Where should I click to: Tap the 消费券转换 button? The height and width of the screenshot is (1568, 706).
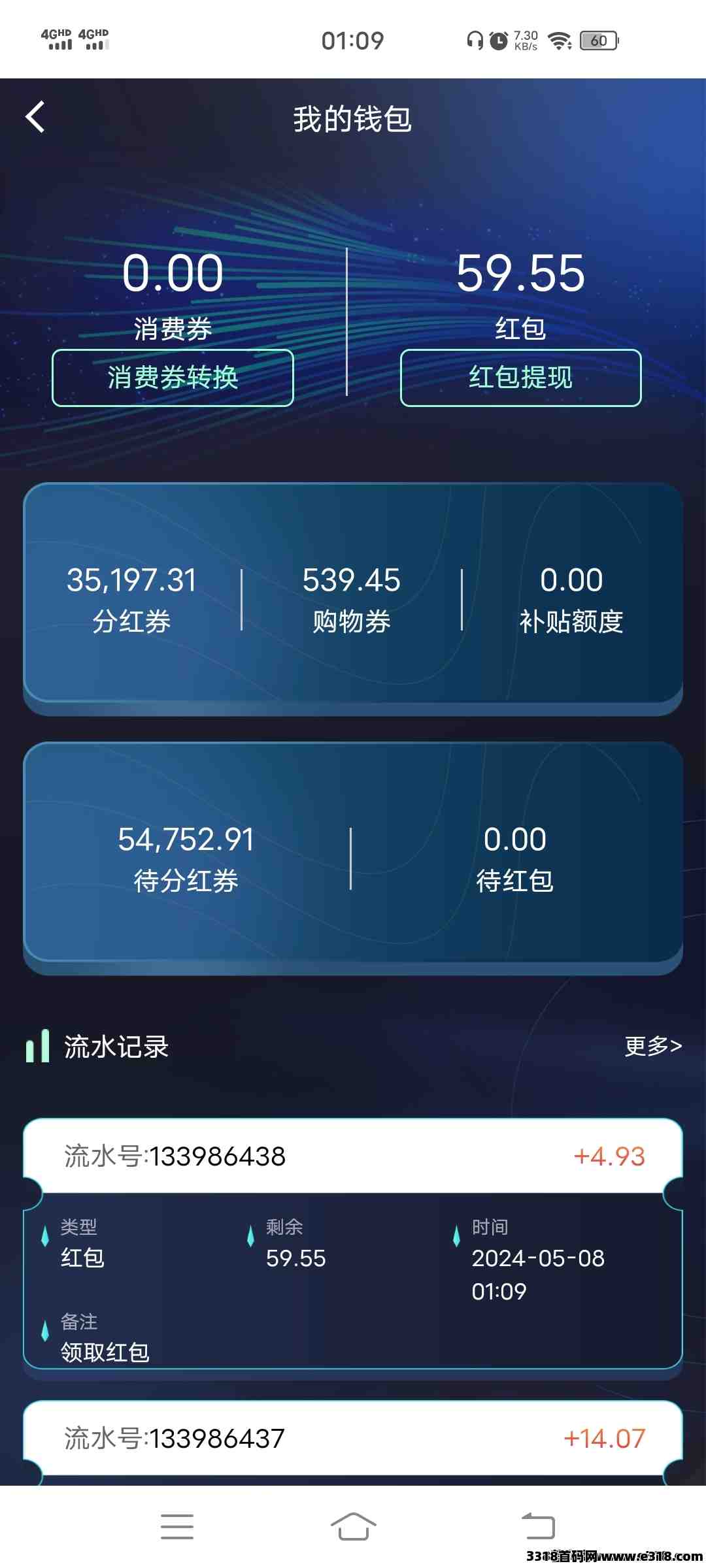[x=173, y=378]
